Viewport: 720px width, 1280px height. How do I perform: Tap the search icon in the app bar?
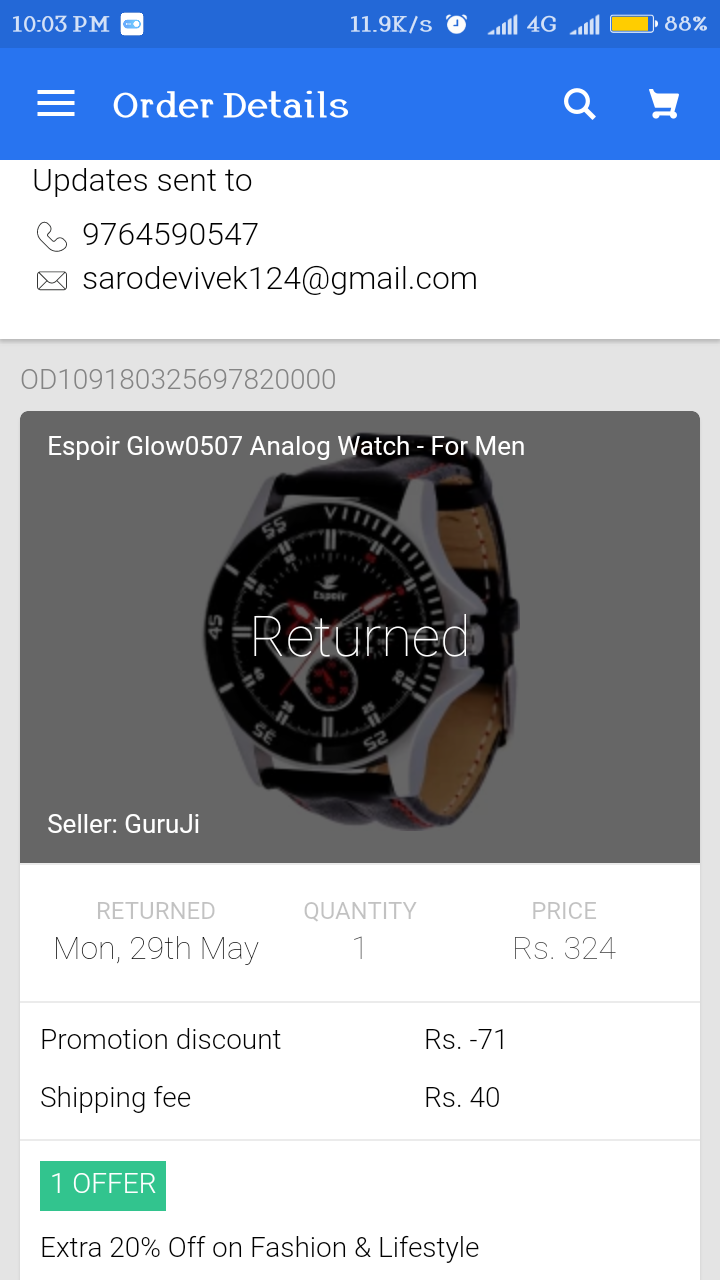tap(579, 104)
